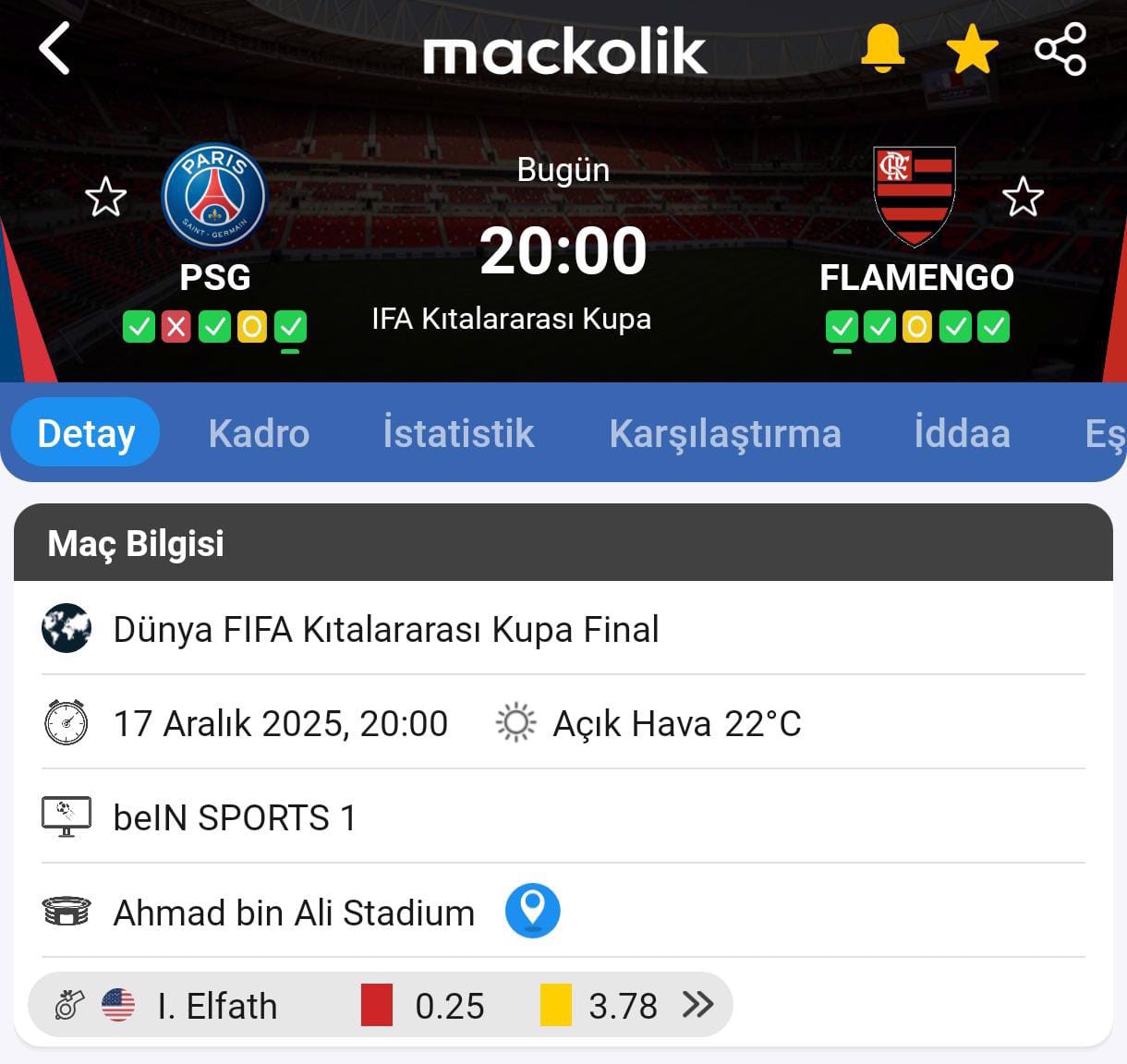
Task: Open the Karşılaştırma tab
Action: tap(725, 433)
